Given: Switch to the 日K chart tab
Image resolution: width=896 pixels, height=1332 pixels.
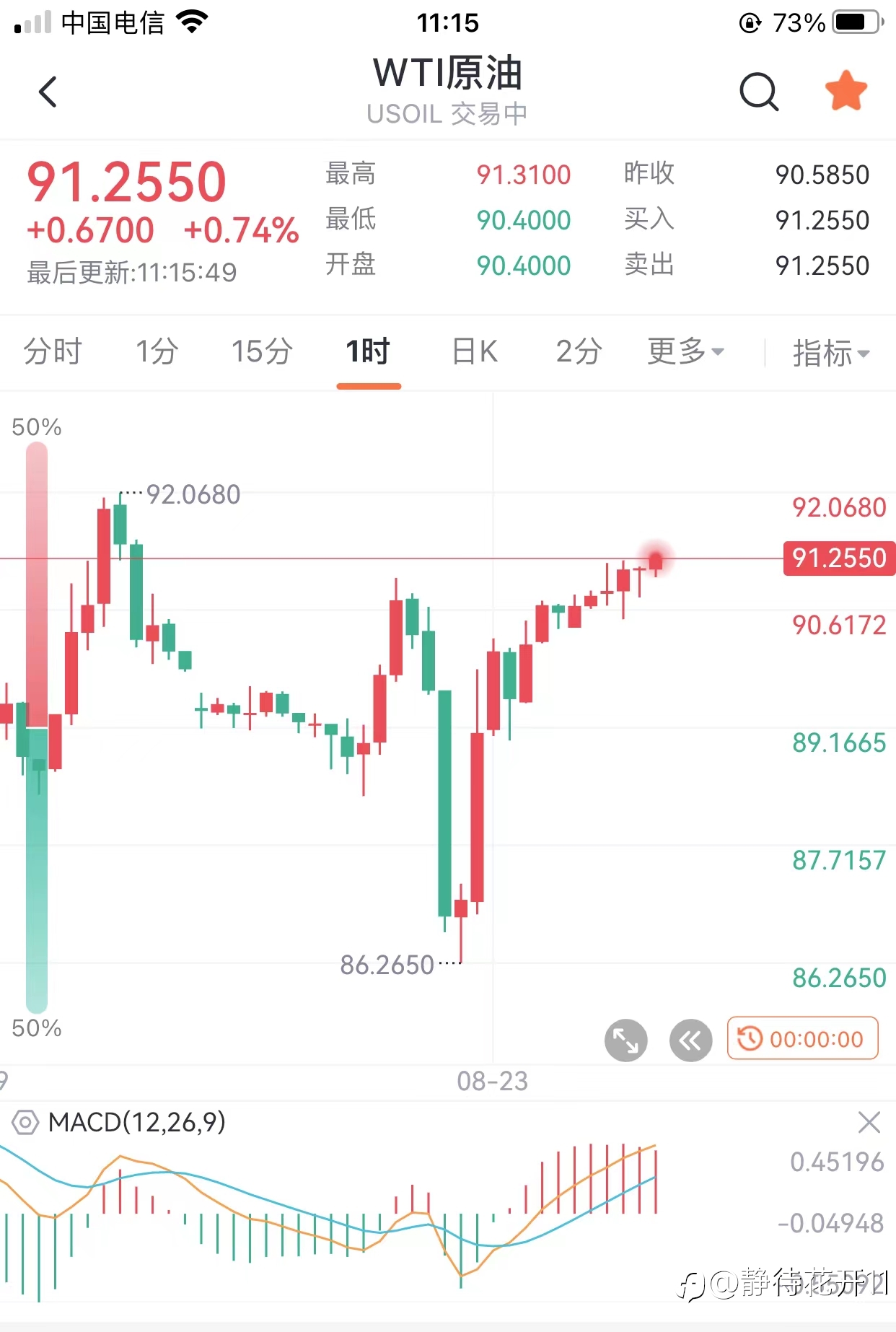Looking at the screenshot, I should [x=475, y=352].
